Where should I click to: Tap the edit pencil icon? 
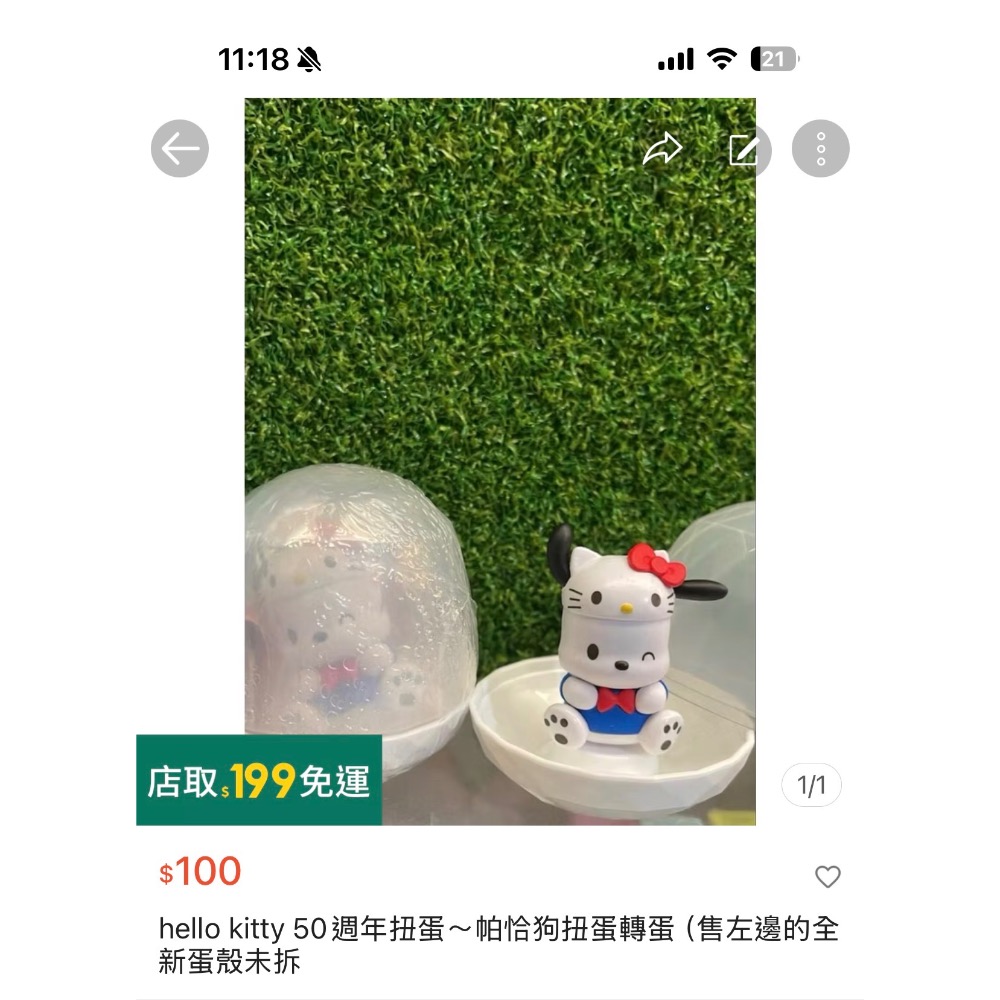743,150
